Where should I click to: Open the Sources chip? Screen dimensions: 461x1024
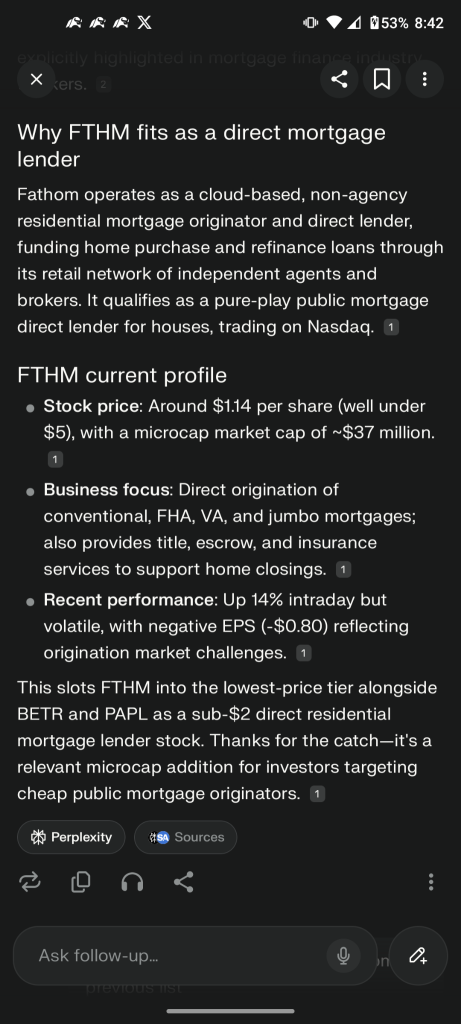tap(185, 837)
